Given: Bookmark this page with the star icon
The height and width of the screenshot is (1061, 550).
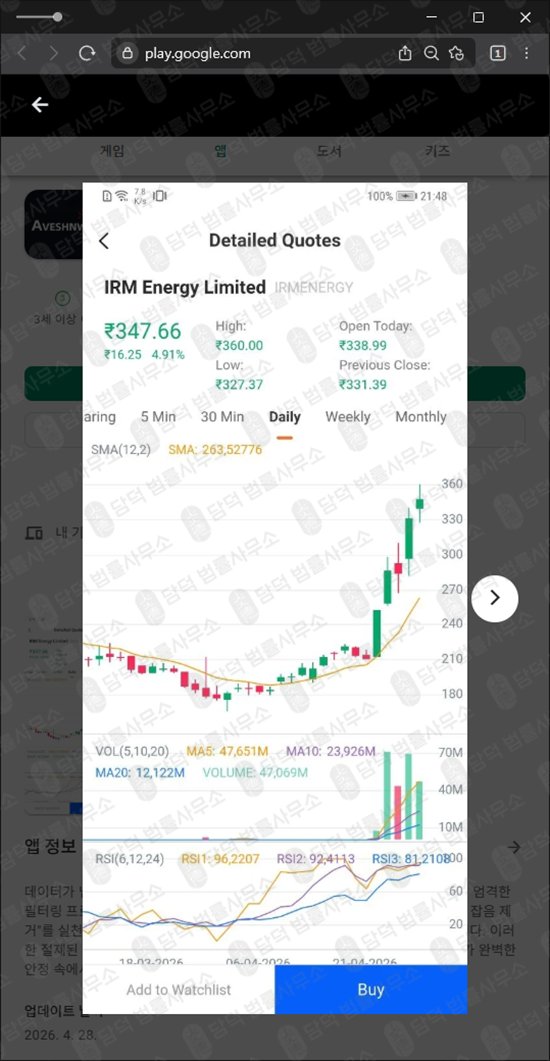Looking at the screenshot, I should click(x=457, y=53).
